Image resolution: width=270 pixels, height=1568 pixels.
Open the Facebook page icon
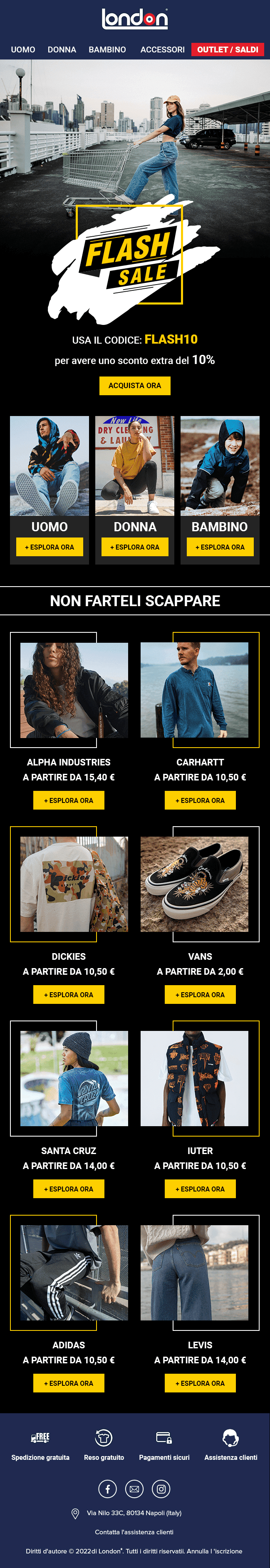click(x=108, y=1489)
